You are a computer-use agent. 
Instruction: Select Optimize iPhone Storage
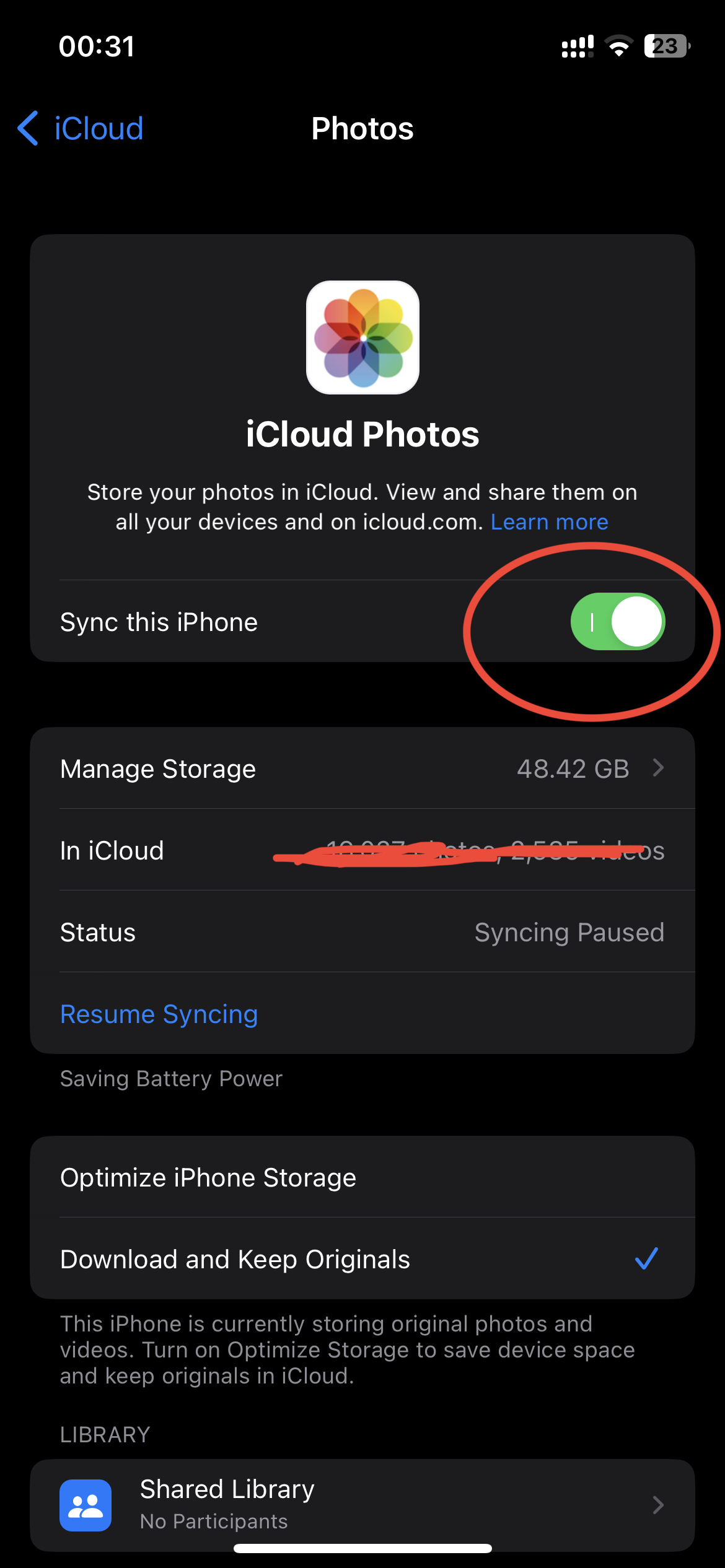(x=362, y=1177)
